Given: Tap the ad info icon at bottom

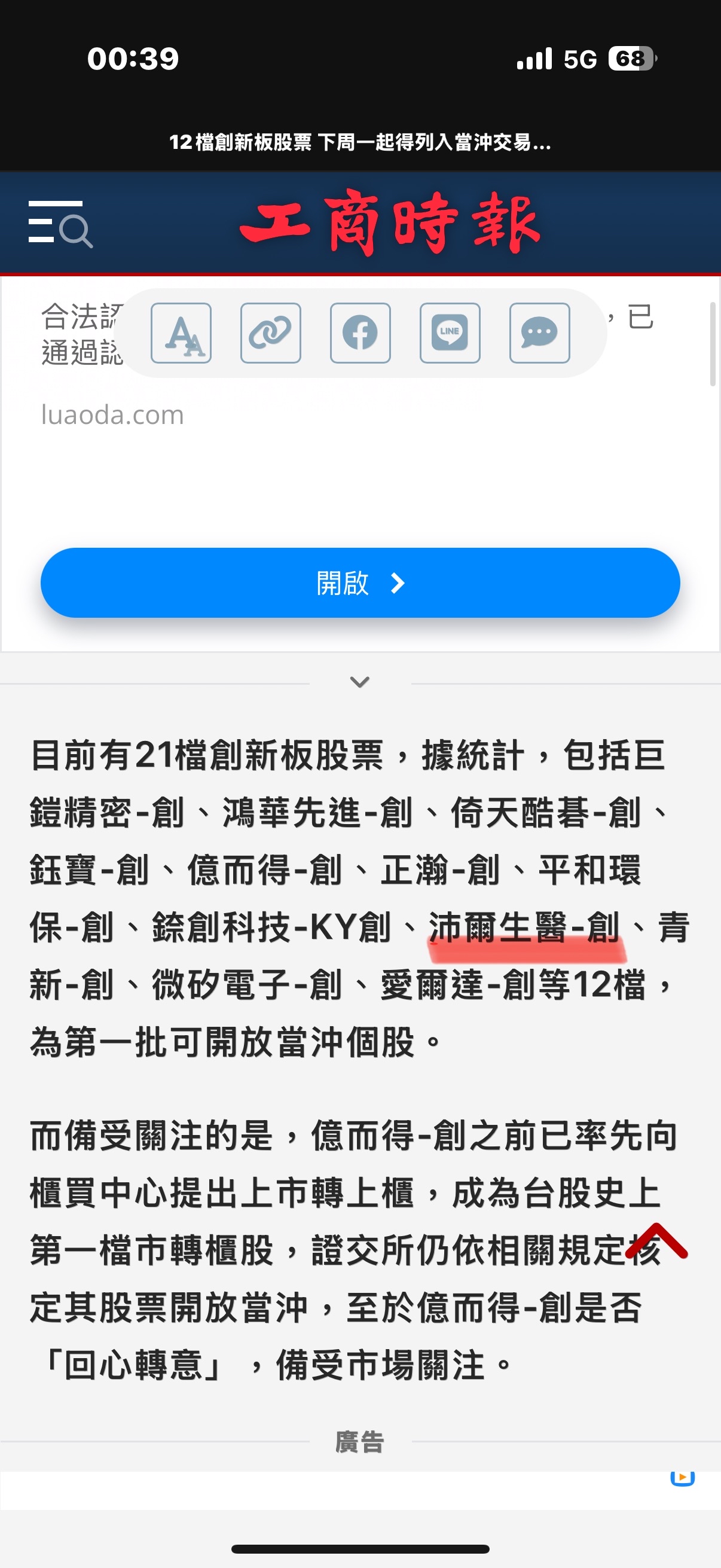Looking at the screenshot, I should coord(682,1477).
